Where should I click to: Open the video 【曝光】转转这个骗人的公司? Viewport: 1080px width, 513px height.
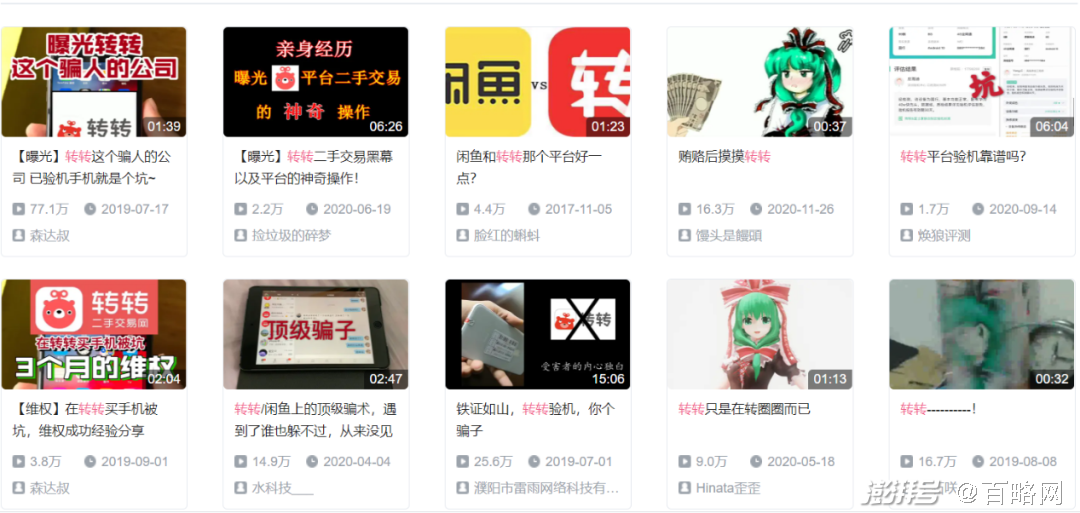[93, 82]
